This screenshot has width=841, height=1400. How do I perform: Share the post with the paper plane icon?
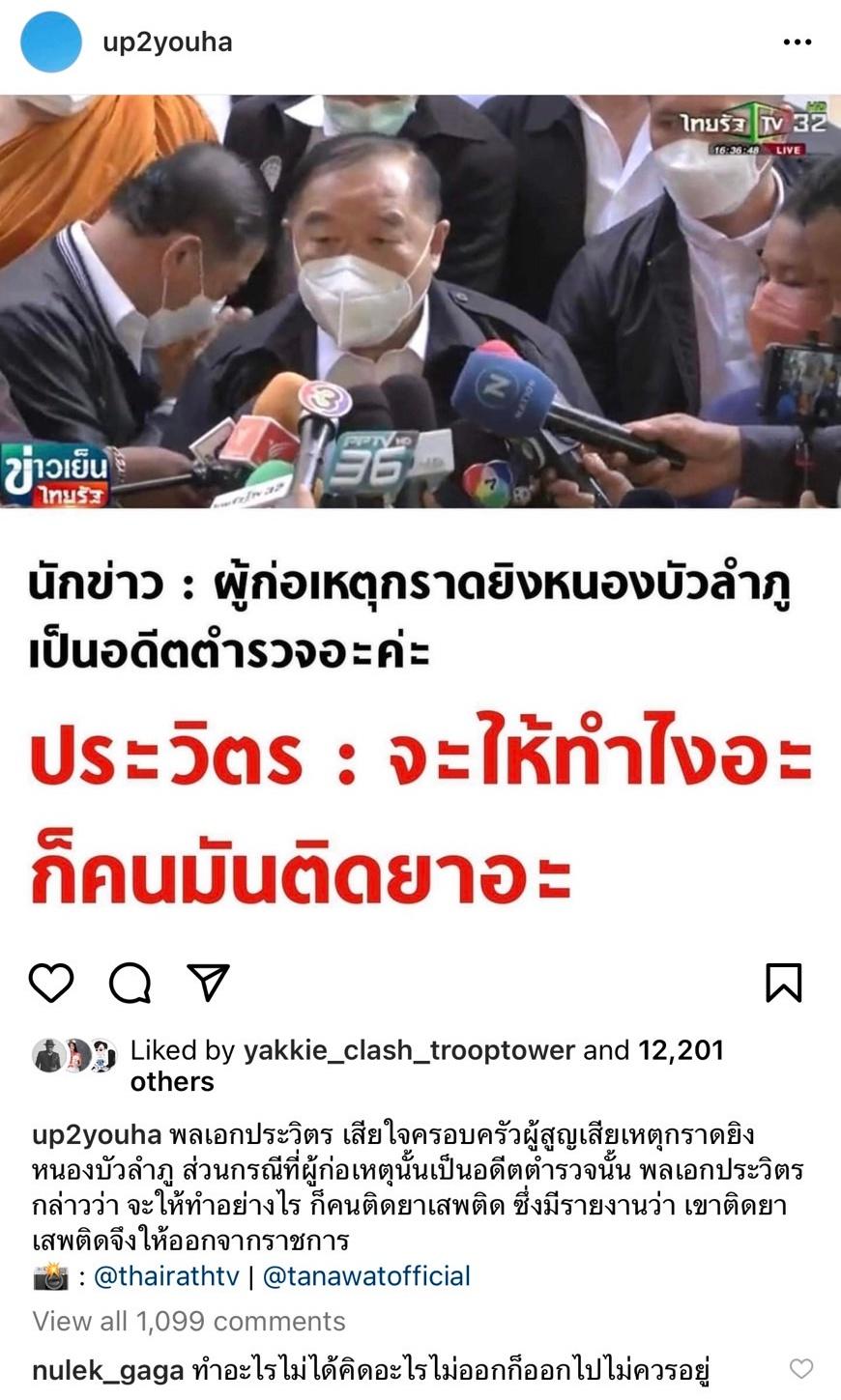tap(208, 983)
